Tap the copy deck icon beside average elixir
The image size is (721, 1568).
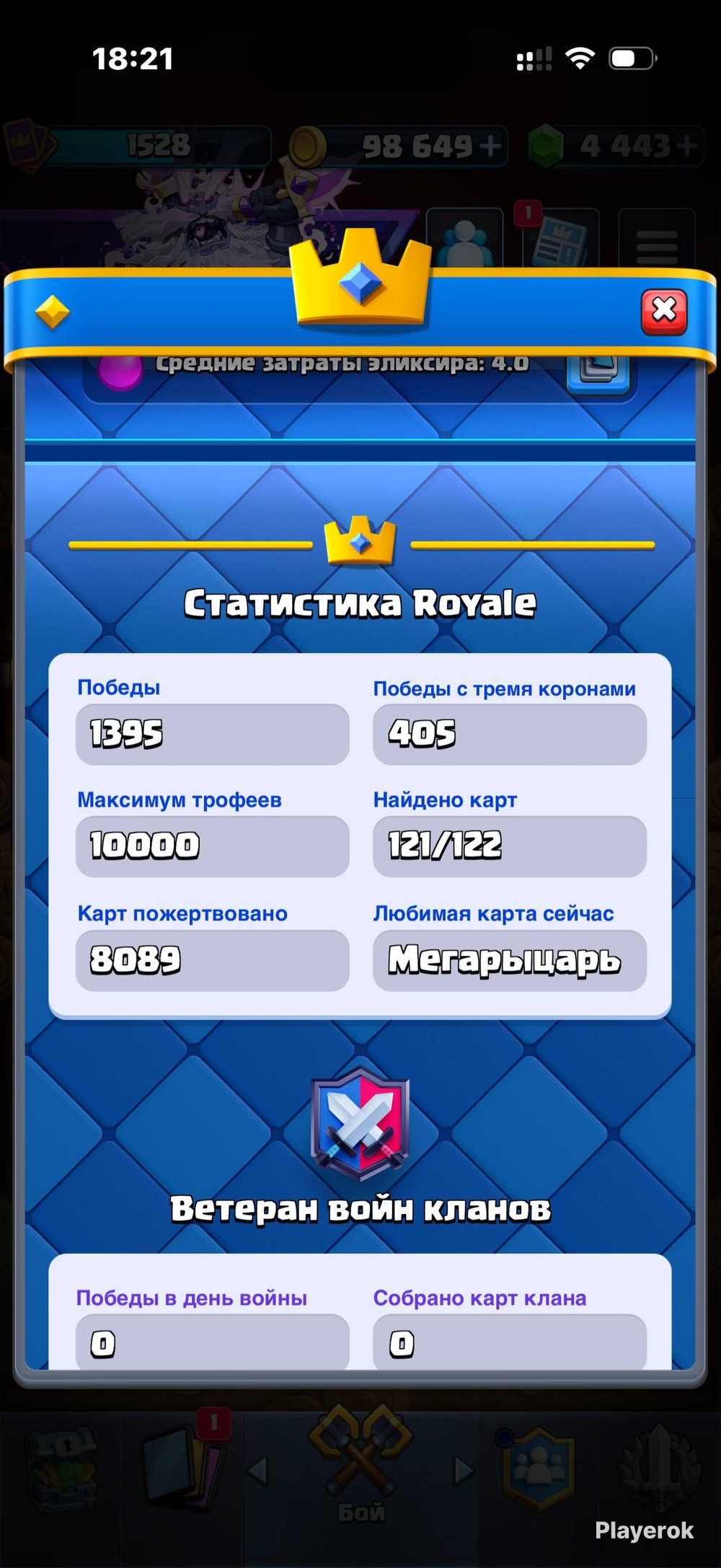598,372
